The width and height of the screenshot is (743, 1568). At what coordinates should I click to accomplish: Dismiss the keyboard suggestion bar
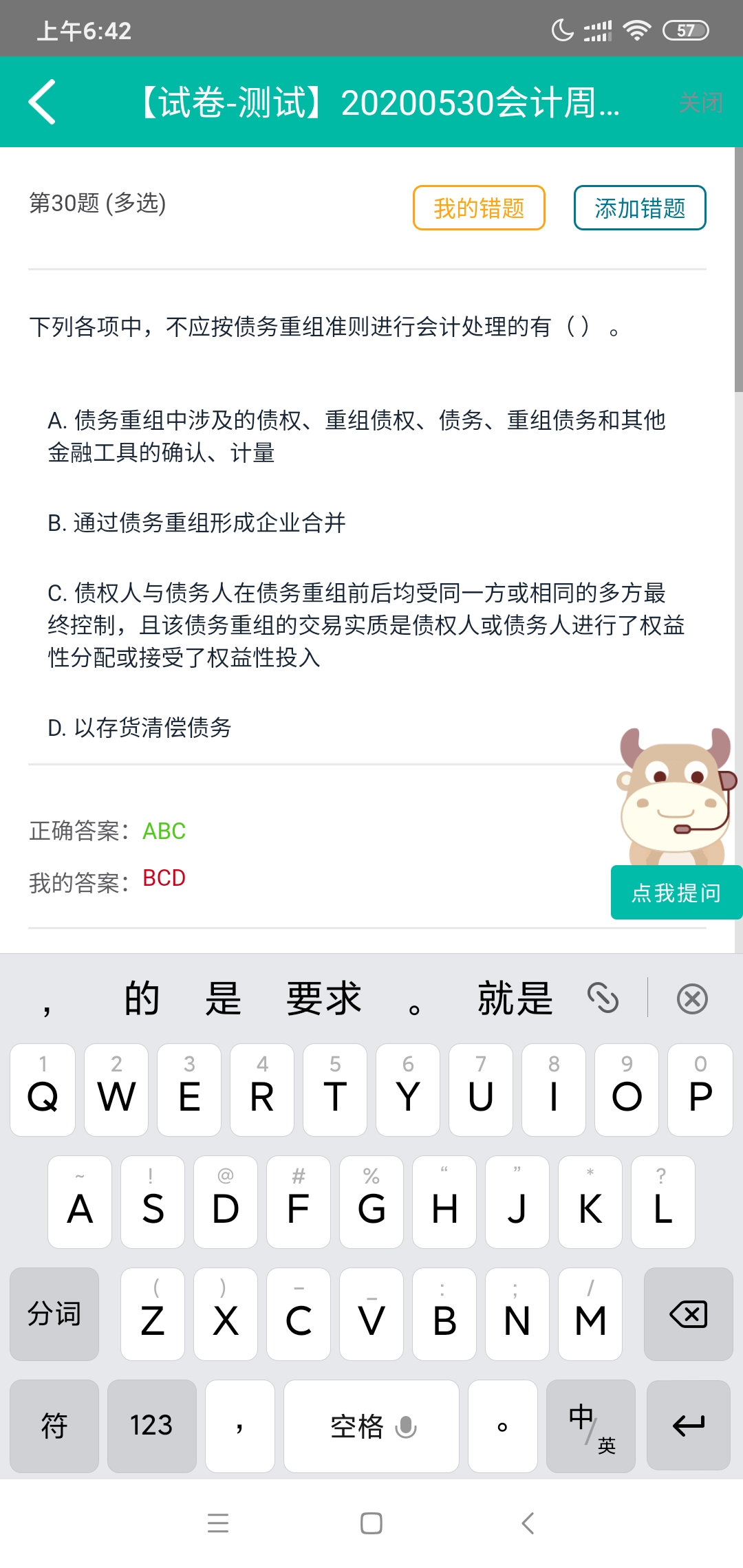pyautogui.click(x=692, y=999)
